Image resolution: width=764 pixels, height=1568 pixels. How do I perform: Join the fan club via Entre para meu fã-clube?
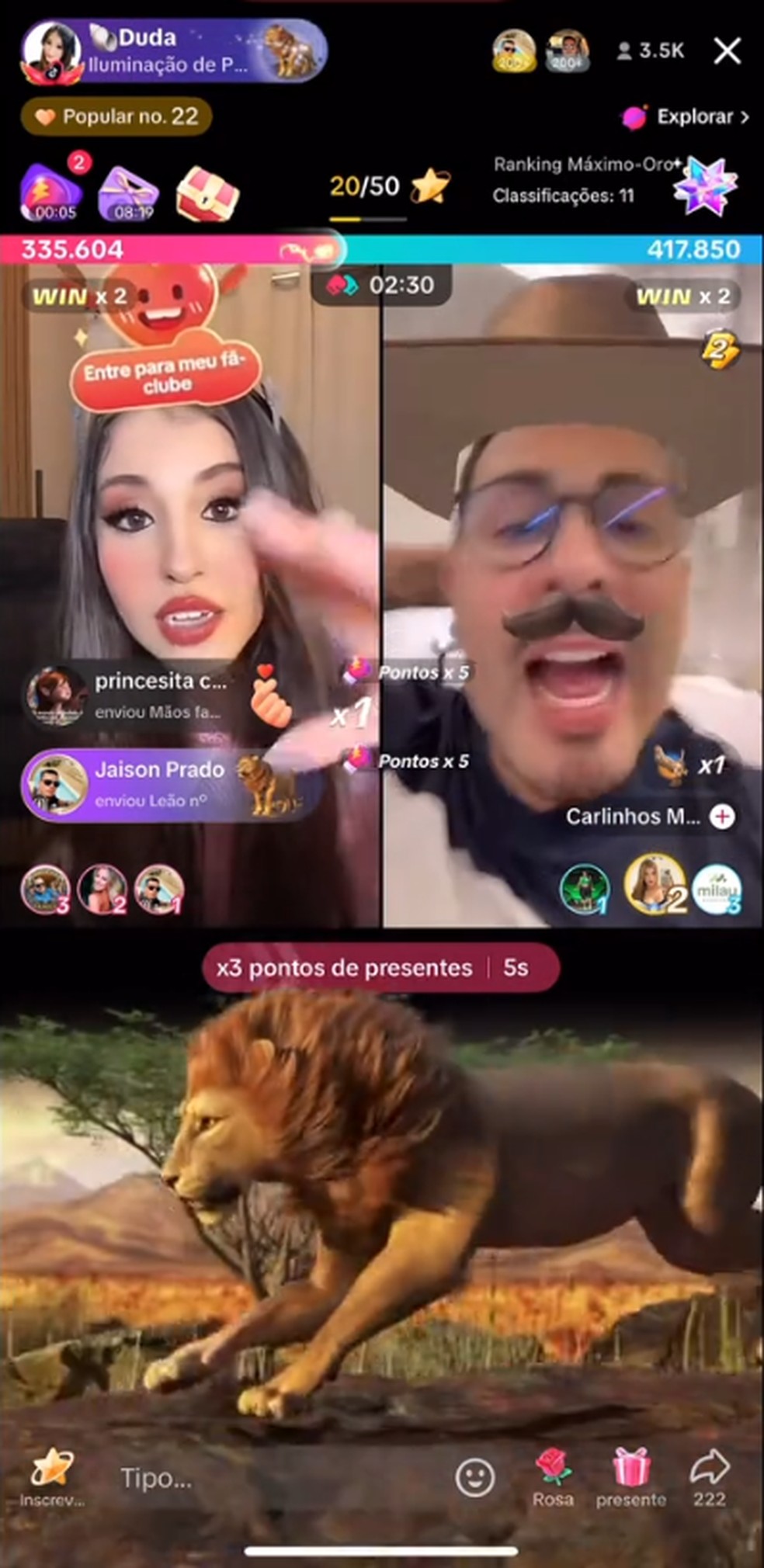165,375
